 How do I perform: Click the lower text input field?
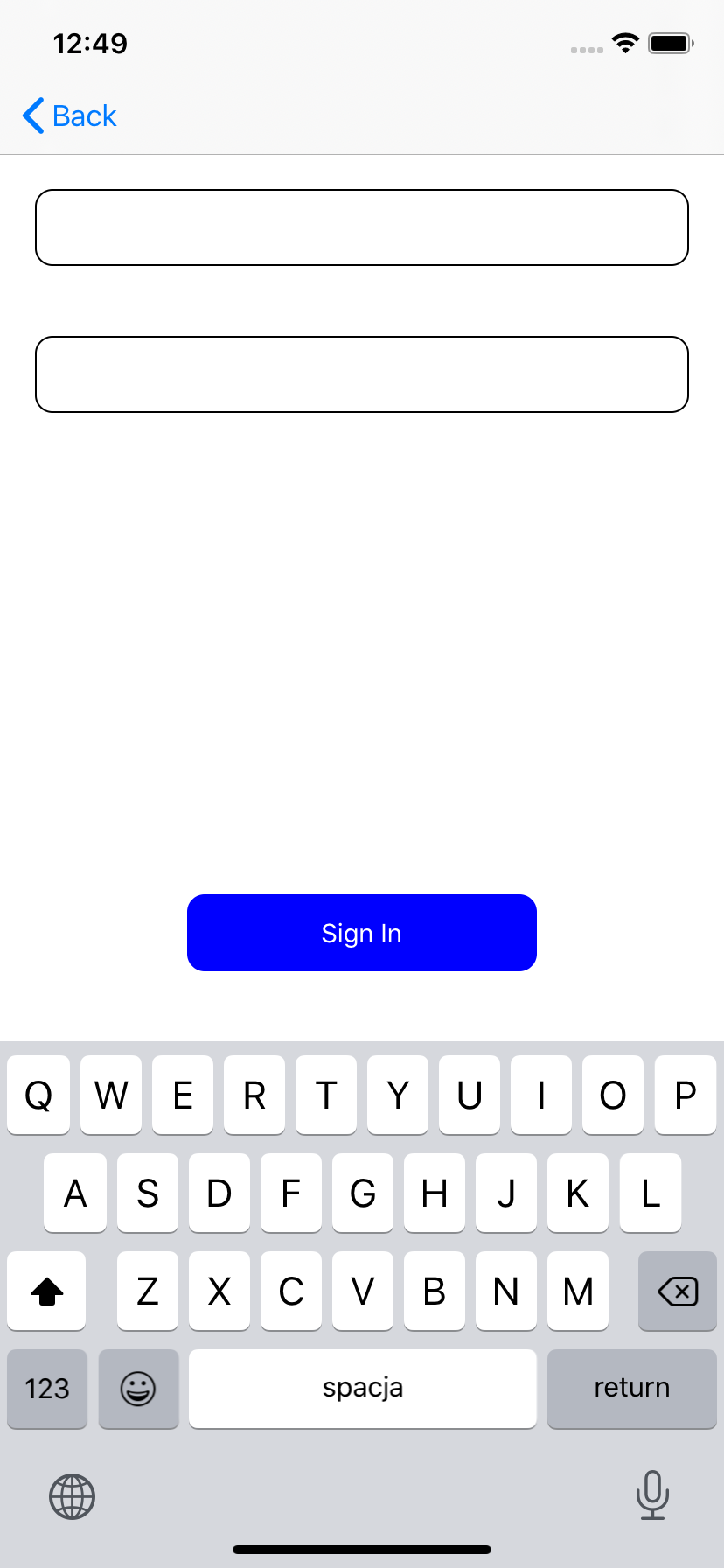[362, 374]
